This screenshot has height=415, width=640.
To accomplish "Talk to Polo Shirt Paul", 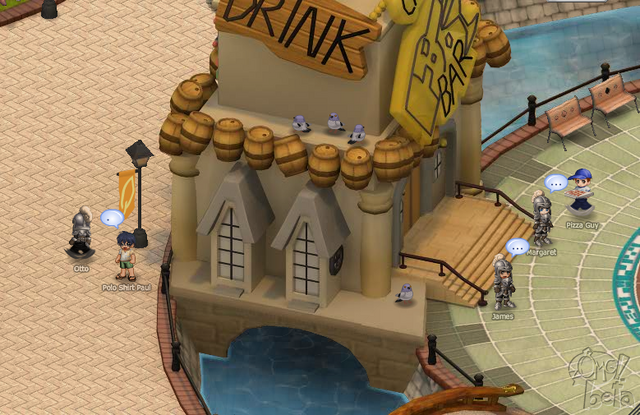I will pyautogui.click(x=125, y=256).
